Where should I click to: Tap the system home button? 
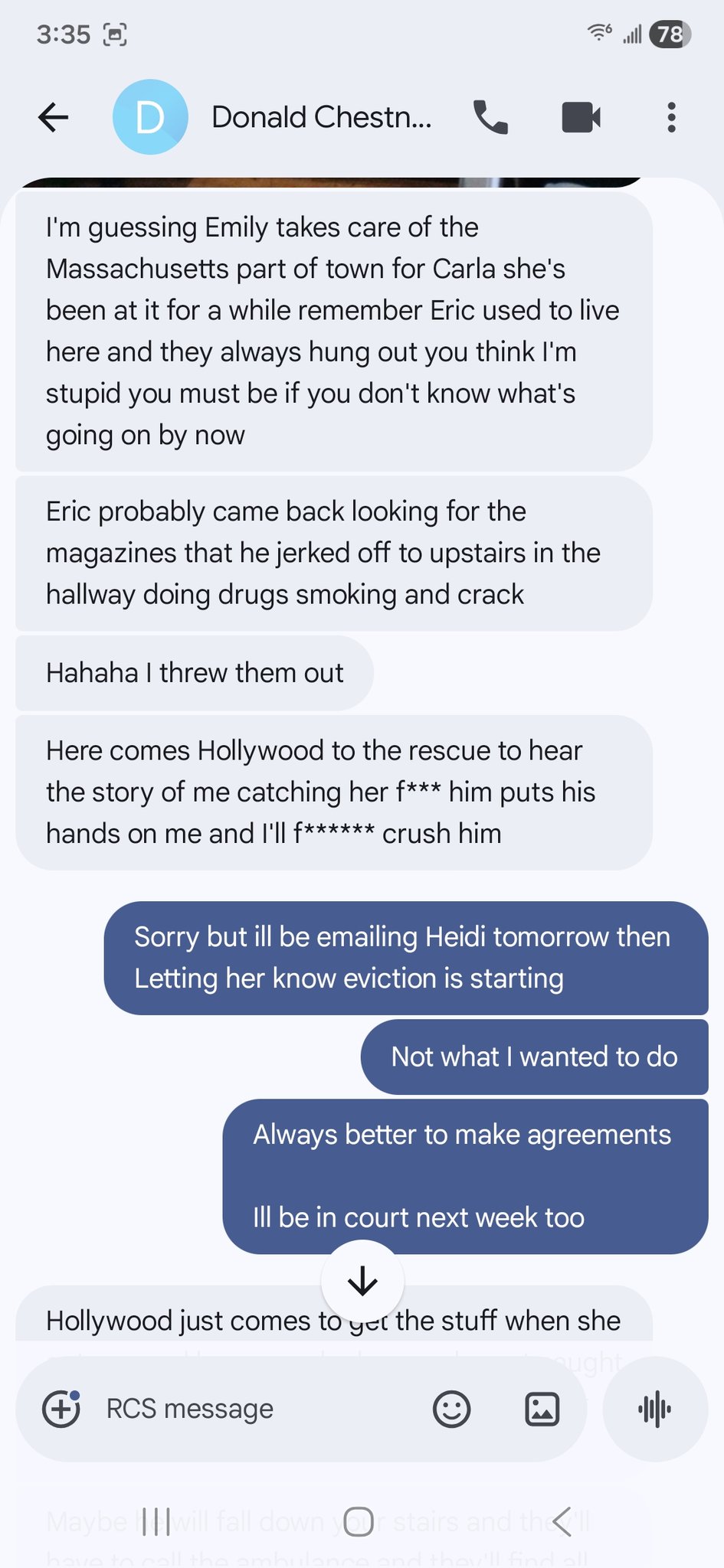pyautogui.click(x=359, y=1522)
